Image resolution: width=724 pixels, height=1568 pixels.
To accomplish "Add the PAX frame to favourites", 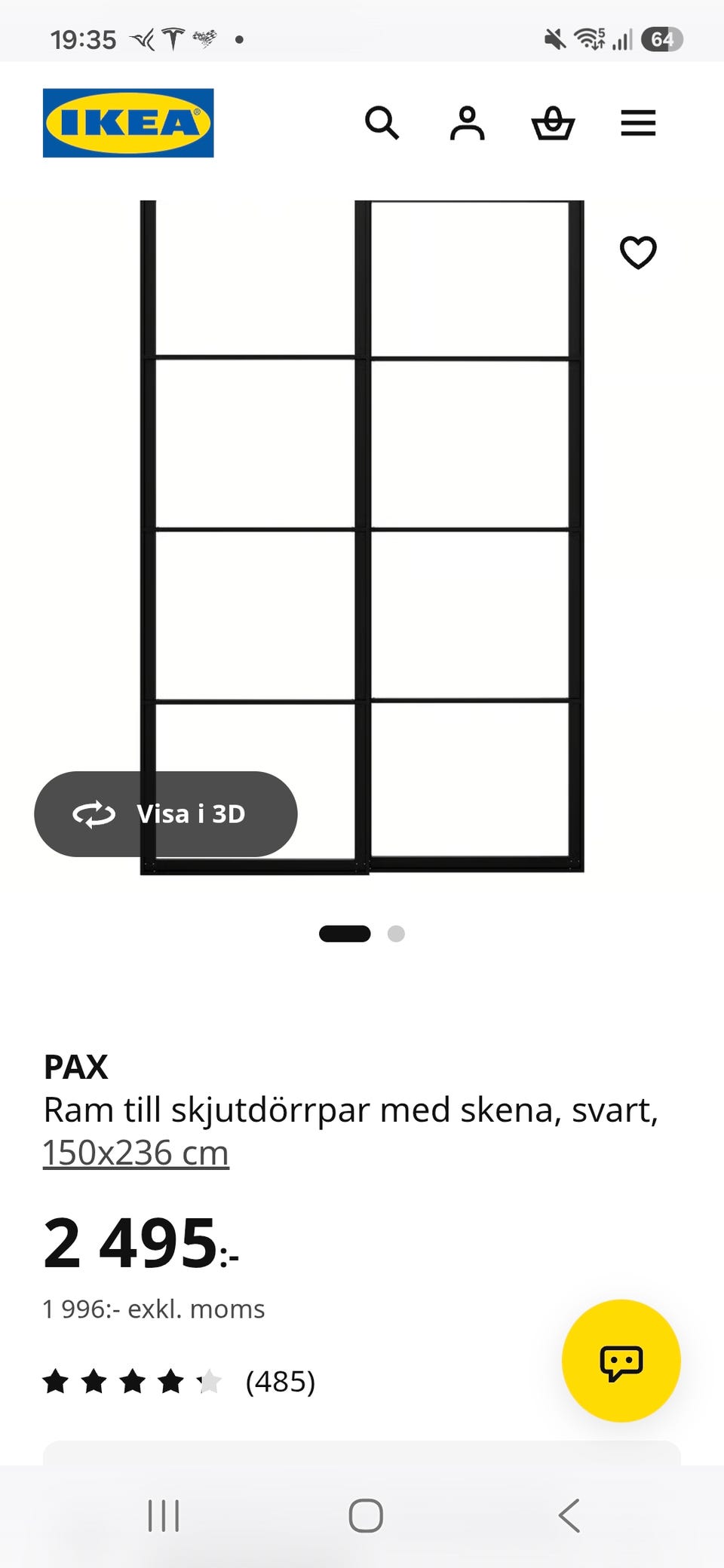I will [638, 253].
